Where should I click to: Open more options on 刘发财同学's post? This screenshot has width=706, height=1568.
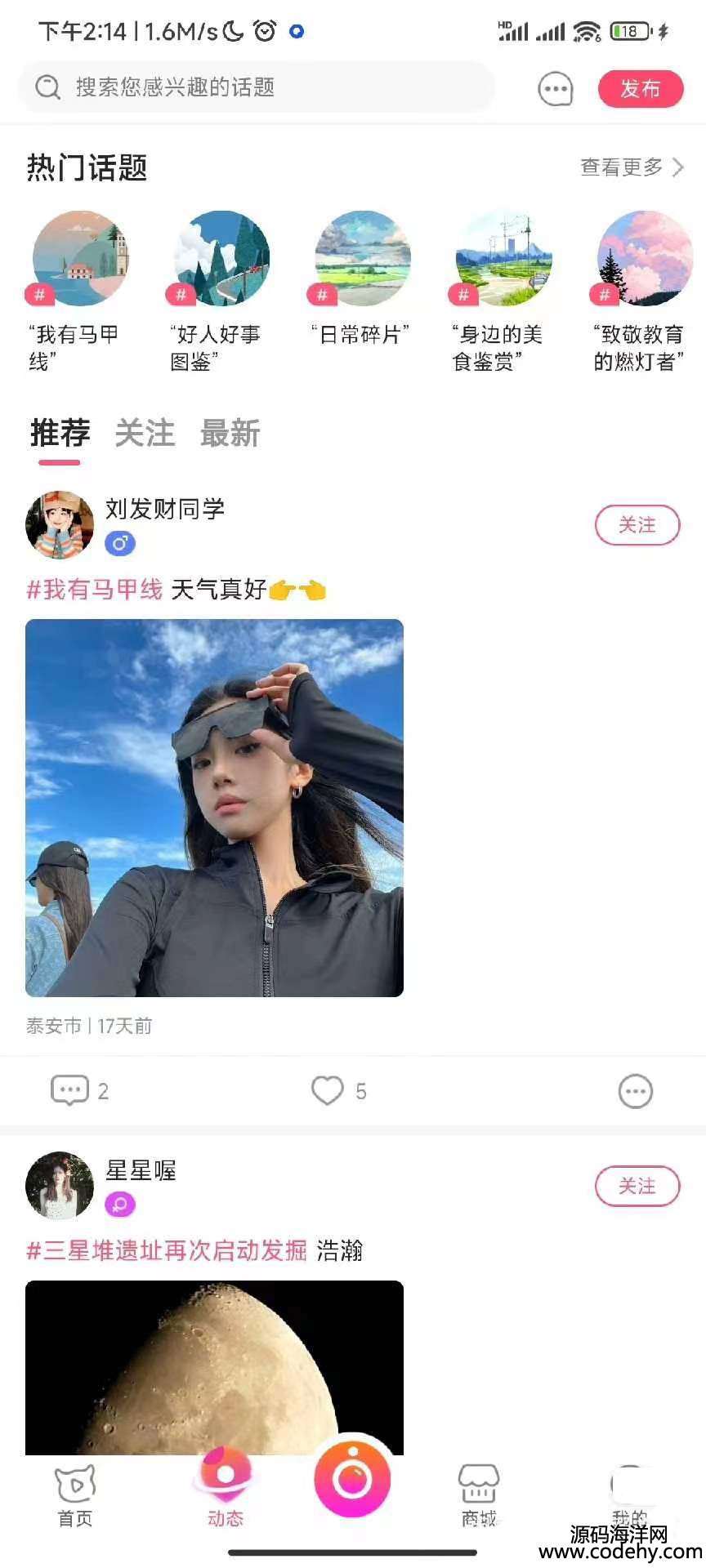(x=635, y=1092)
